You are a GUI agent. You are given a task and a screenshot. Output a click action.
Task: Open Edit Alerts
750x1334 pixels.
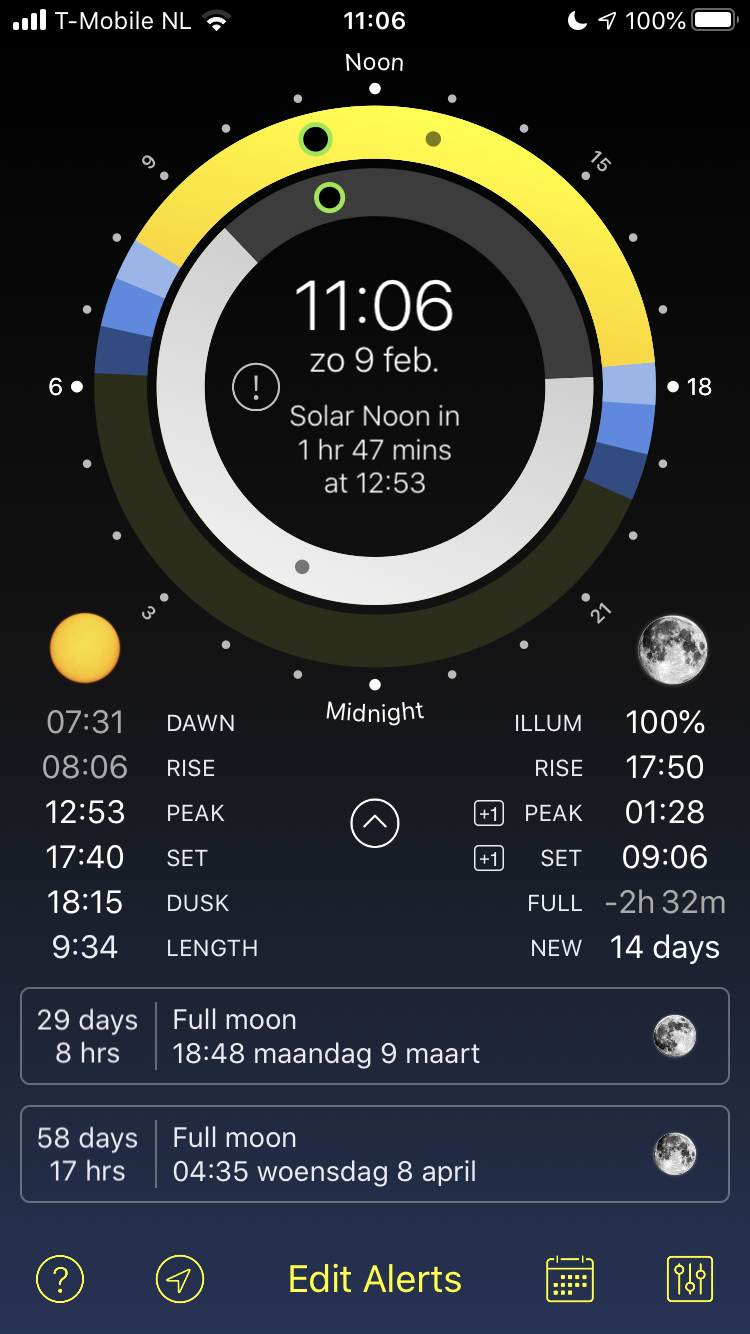(375, 1279)
